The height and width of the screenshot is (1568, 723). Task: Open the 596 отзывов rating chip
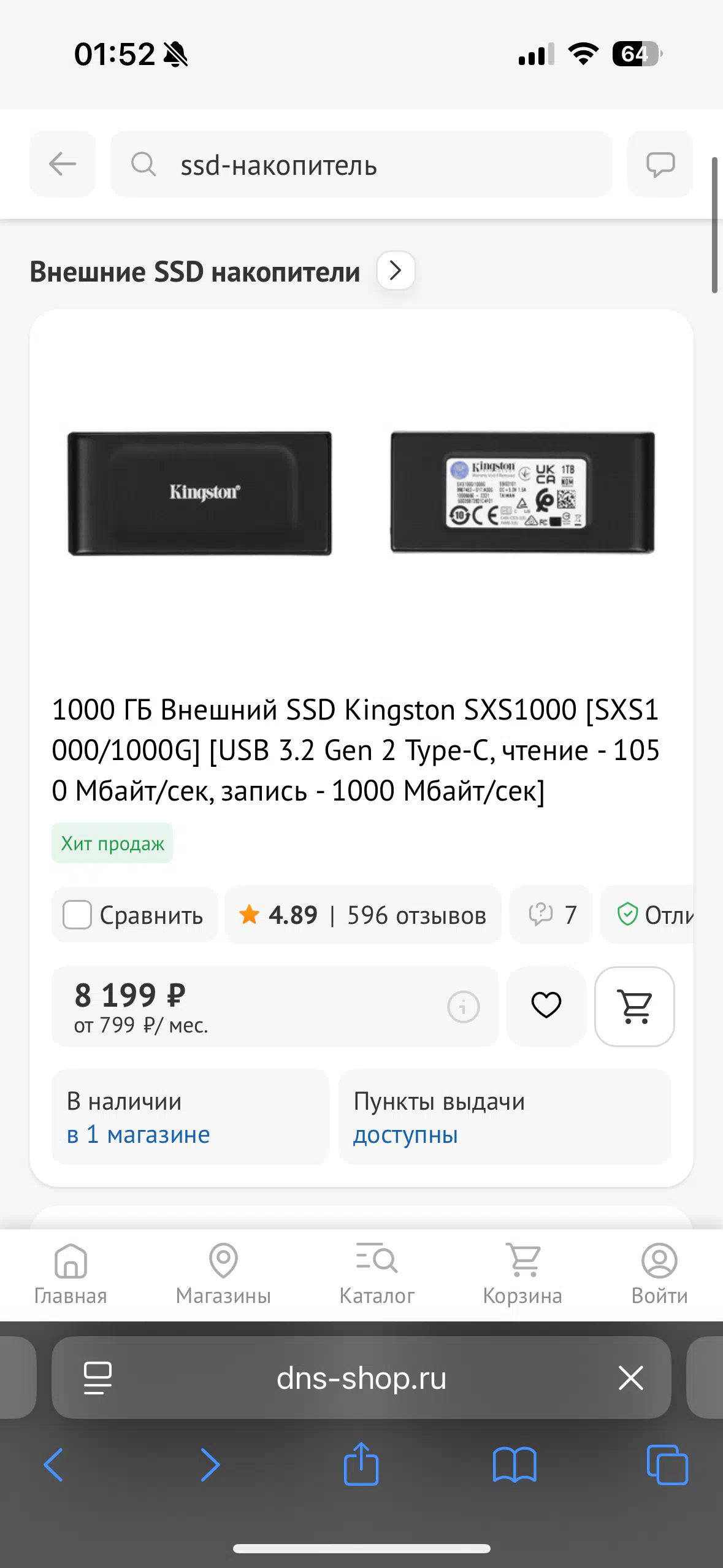pyautogui.click(x=363, y=915)
